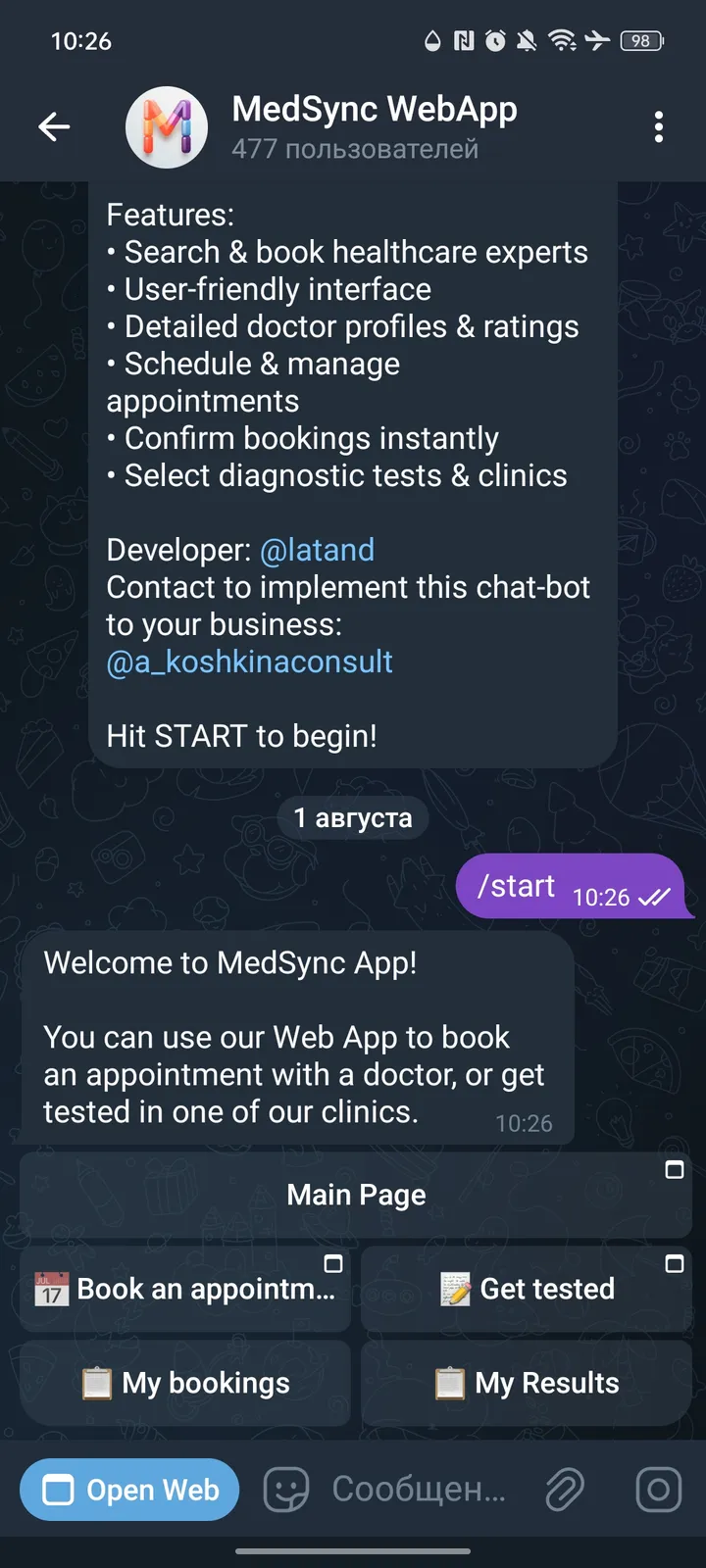Open the three-dot chat options menu
The height and width of the screenshot is (1568, 706).
[659, 127]
